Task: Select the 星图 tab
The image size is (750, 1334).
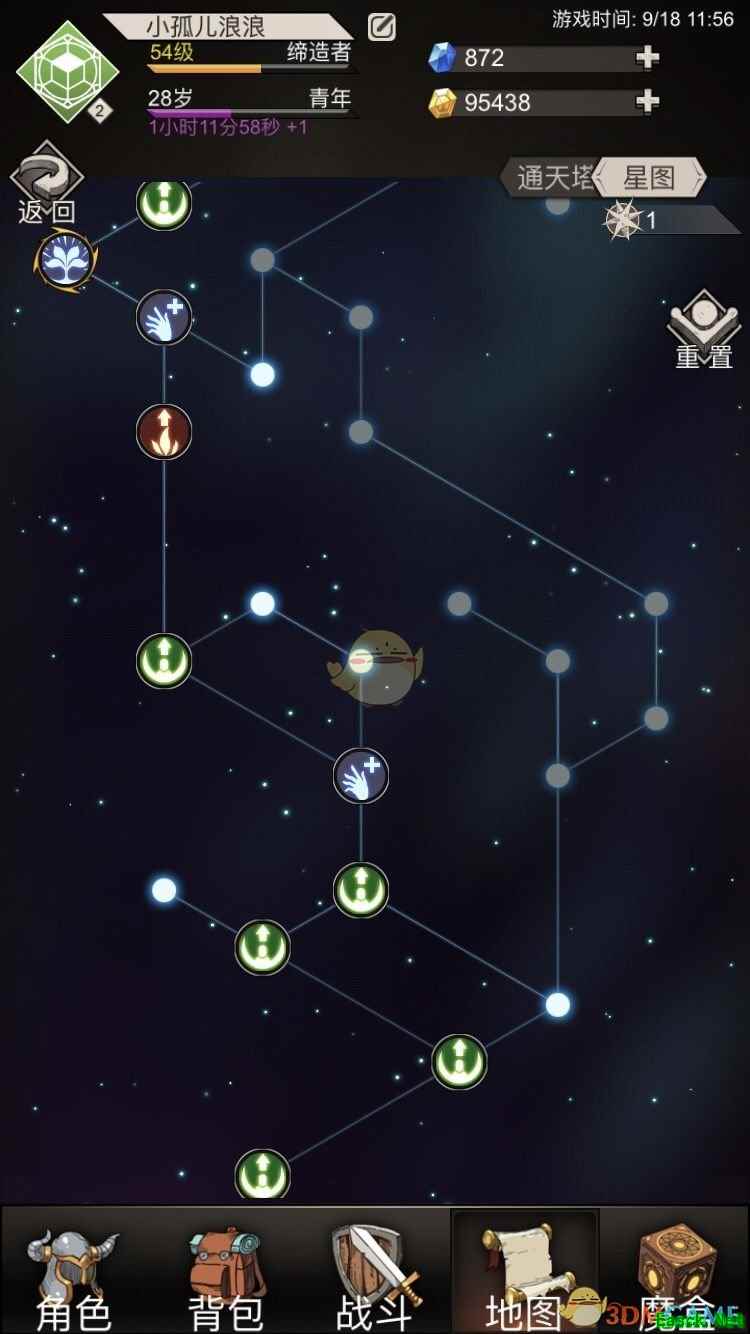Action: coord(650,178)
